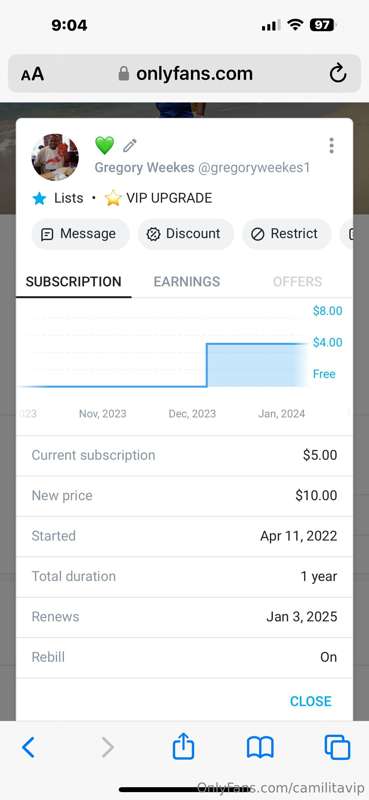Image resolution: width=369 pixels, height=800 pixels.
Task: Share this page from the toolbar
Action: pyautogui.click(x=183, y=746)
